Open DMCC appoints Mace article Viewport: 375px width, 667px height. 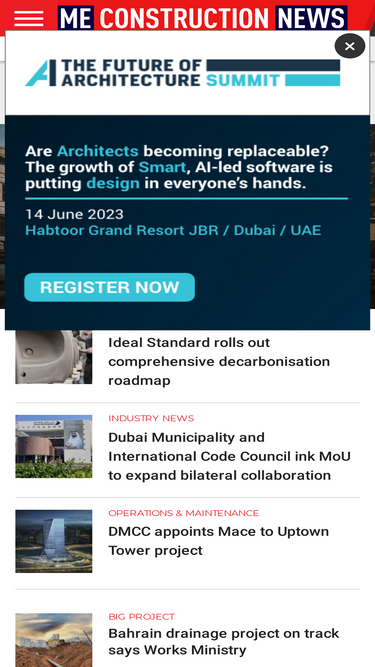coord(219,541)
